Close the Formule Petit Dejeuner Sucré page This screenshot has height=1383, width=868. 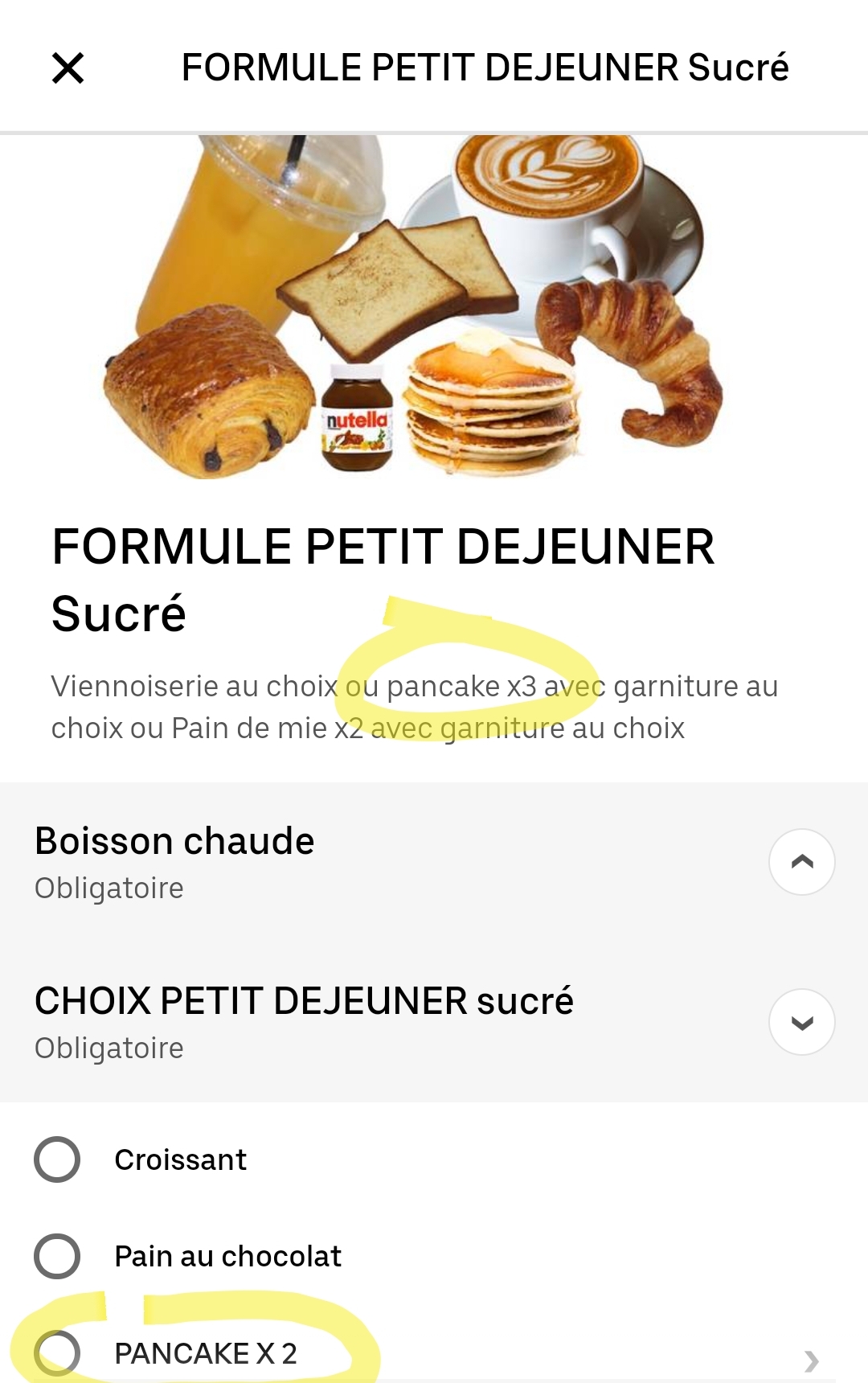(x=68, y=68)
